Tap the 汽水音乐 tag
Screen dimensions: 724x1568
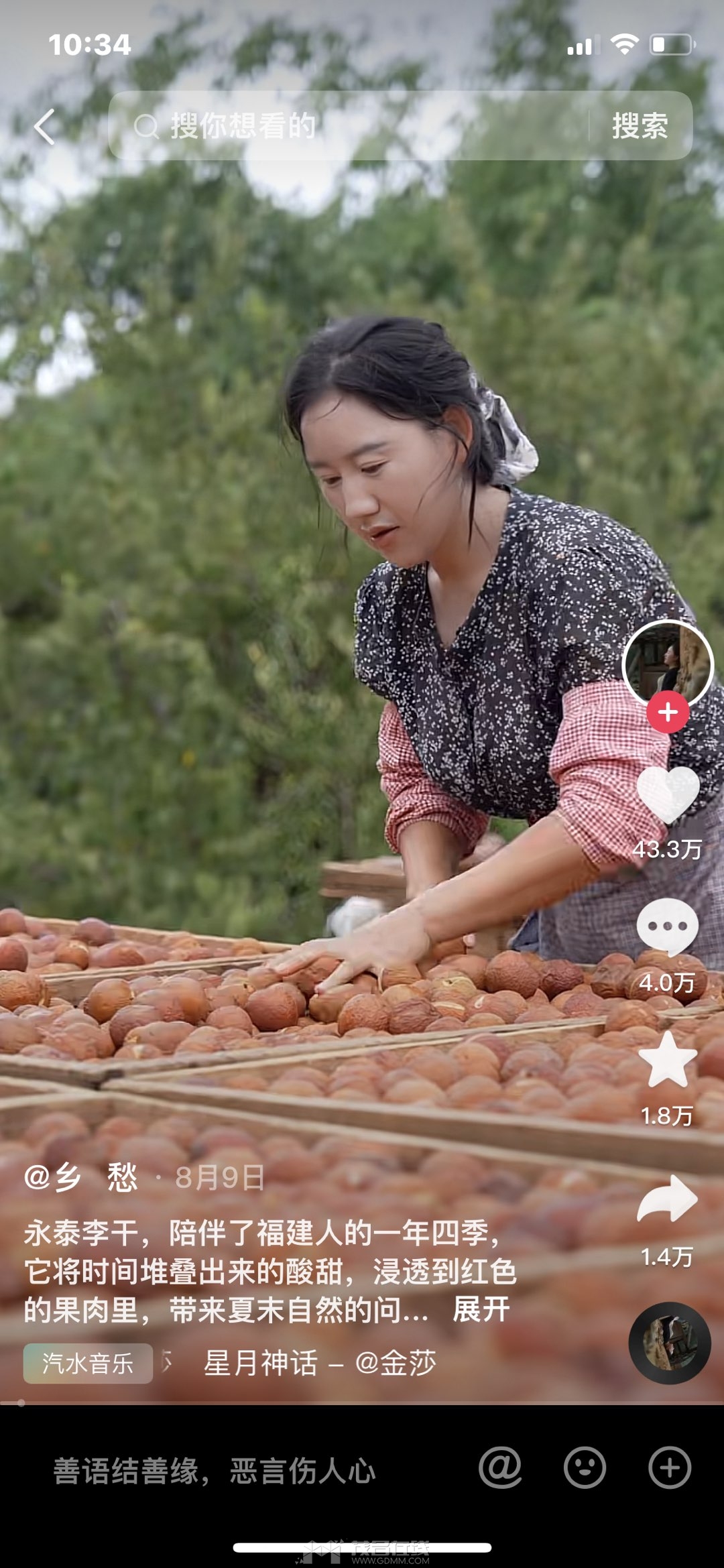click(88, 1363)
